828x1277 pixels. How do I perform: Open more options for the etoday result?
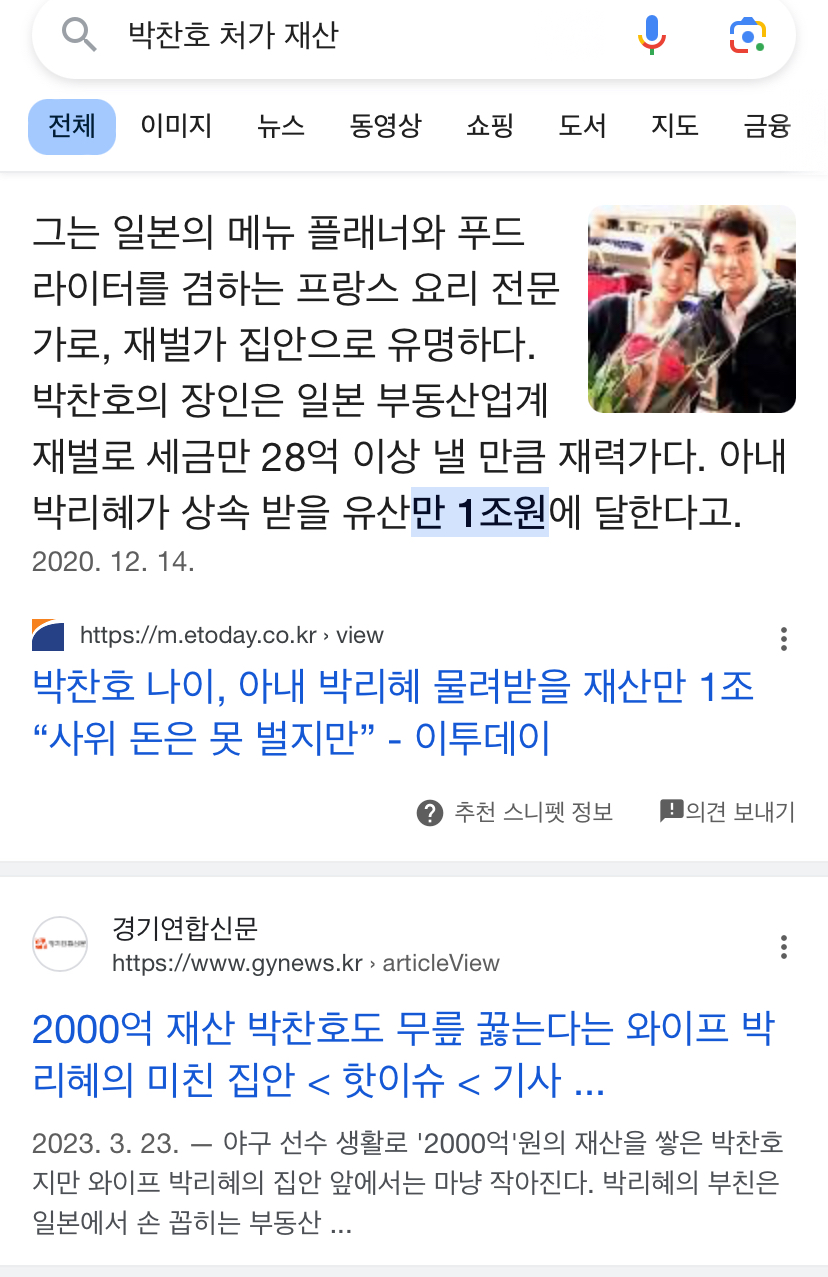coord(784,638)
